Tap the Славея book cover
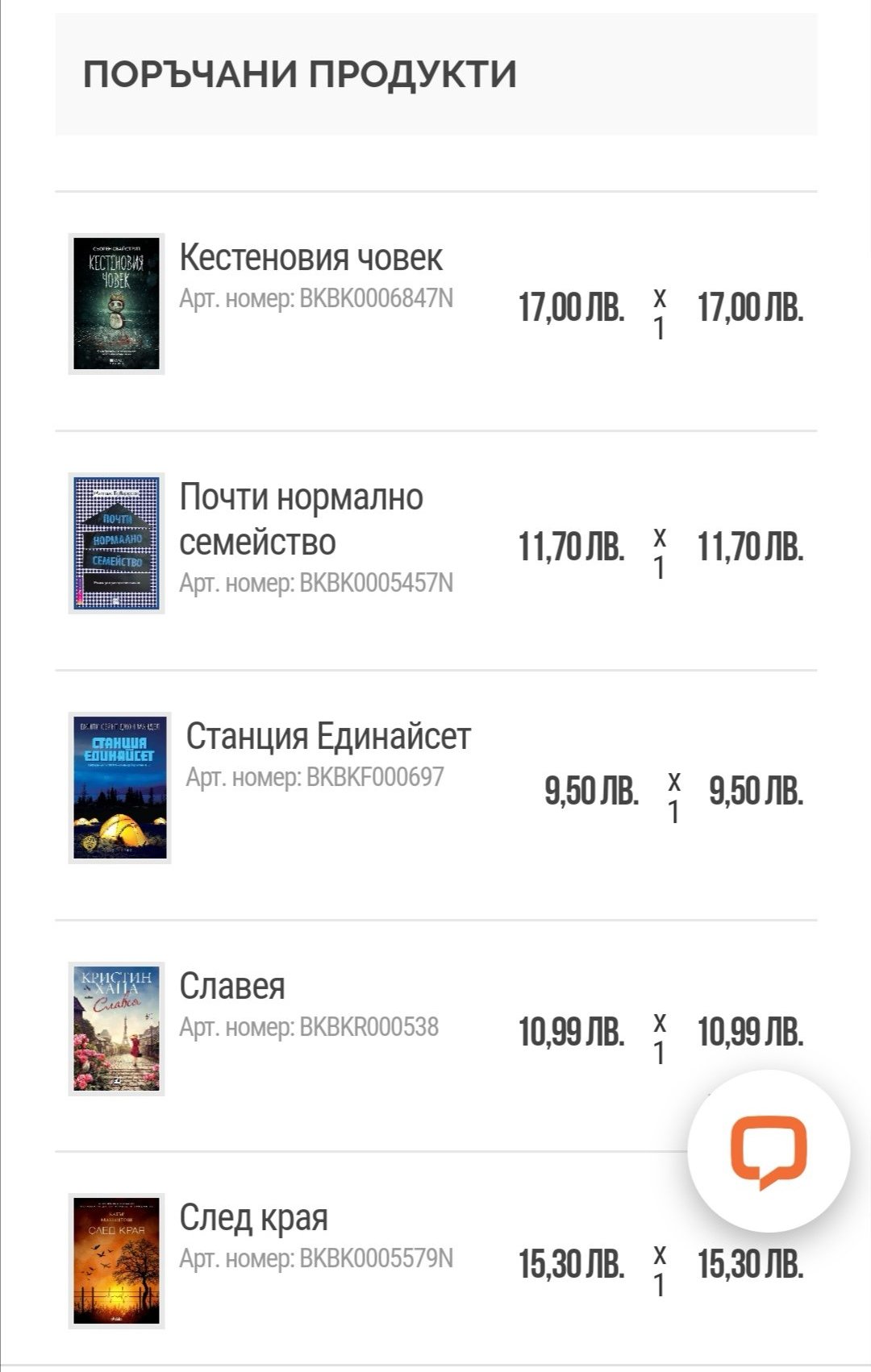The height and width of the screenshot is (1372, 871). point(116,1029)
